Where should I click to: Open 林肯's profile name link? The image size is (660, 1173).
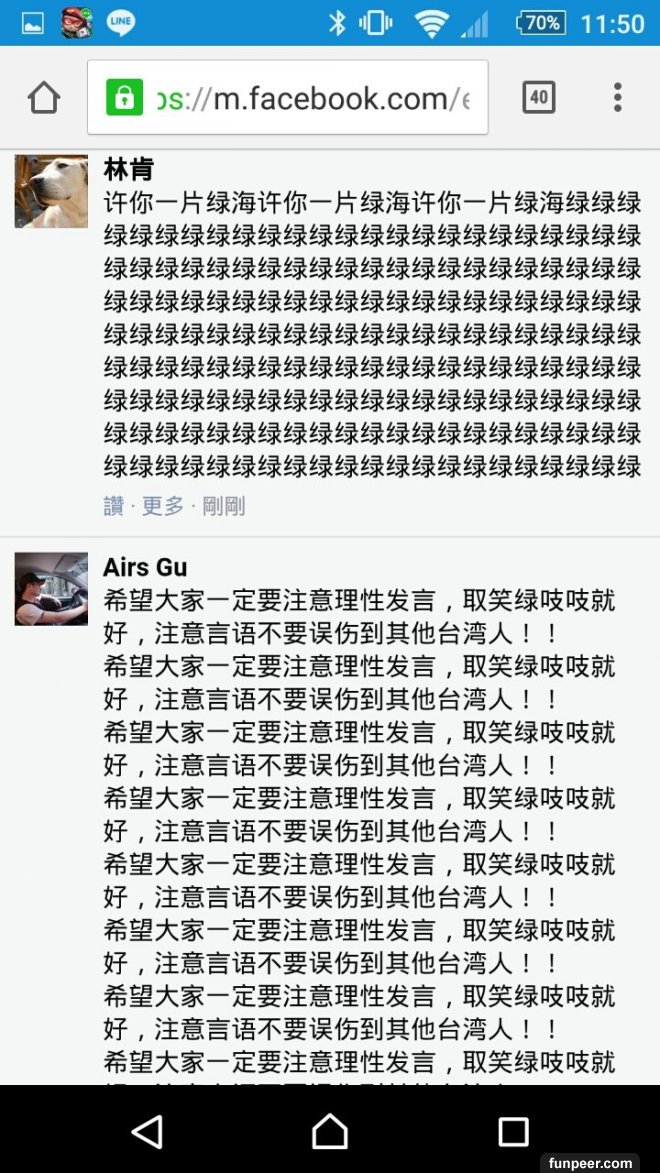(128, 170)
